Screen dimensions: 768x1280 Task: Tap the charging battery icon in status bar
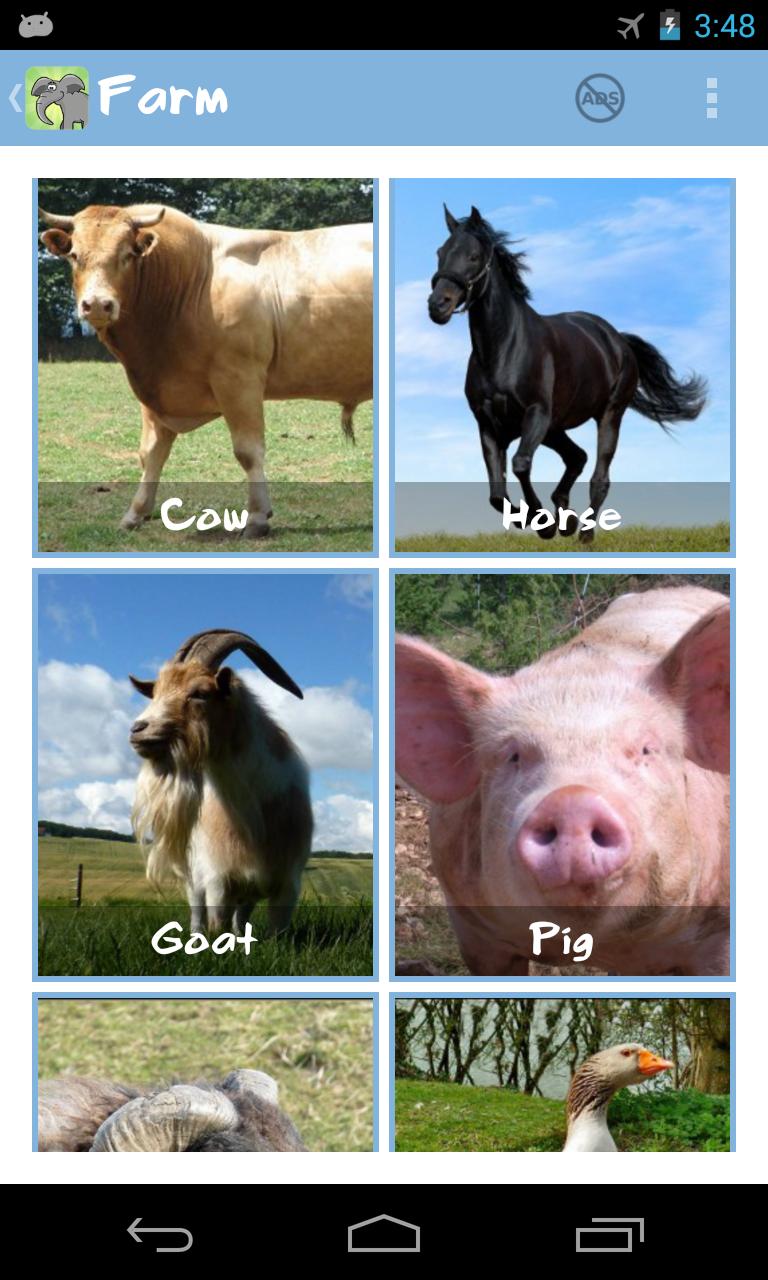(x=668, y=26)
